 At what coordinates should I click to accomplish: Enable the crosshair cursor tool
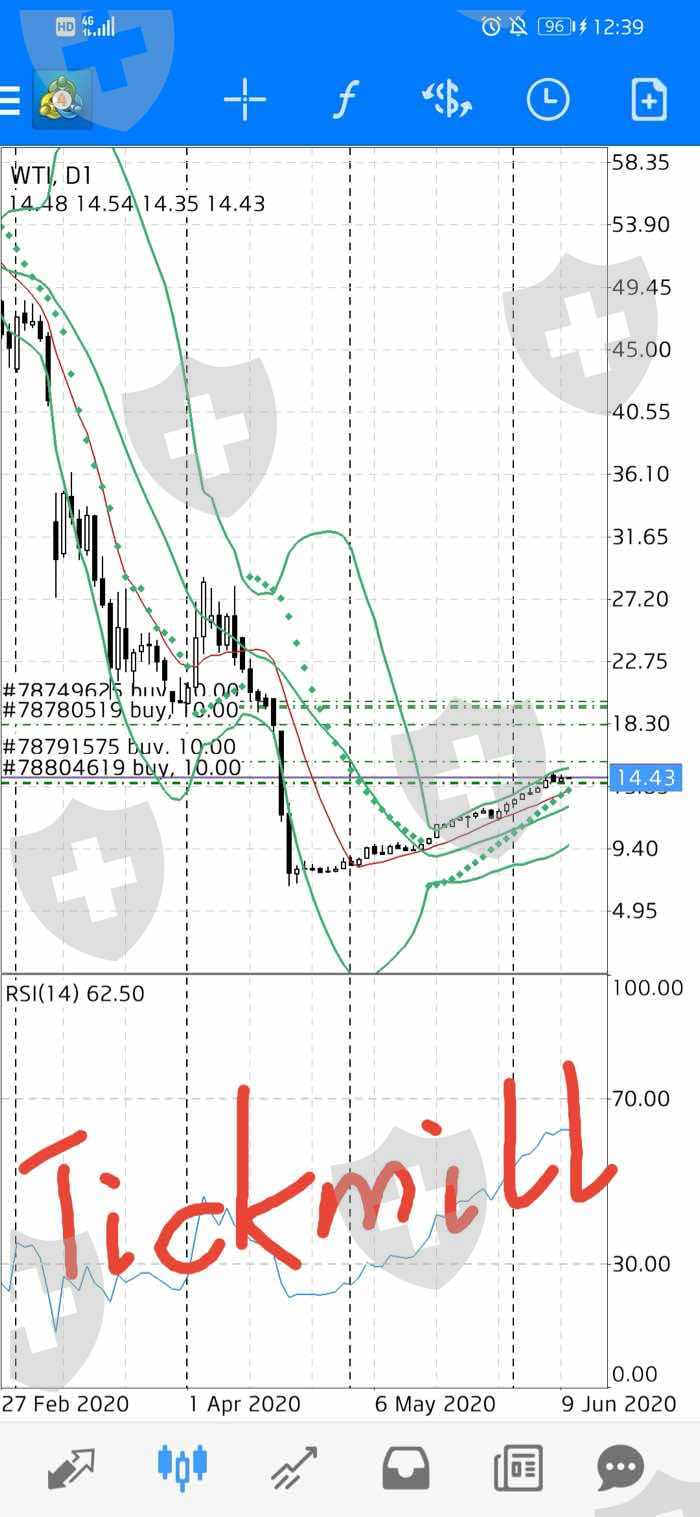click(245, 100)
